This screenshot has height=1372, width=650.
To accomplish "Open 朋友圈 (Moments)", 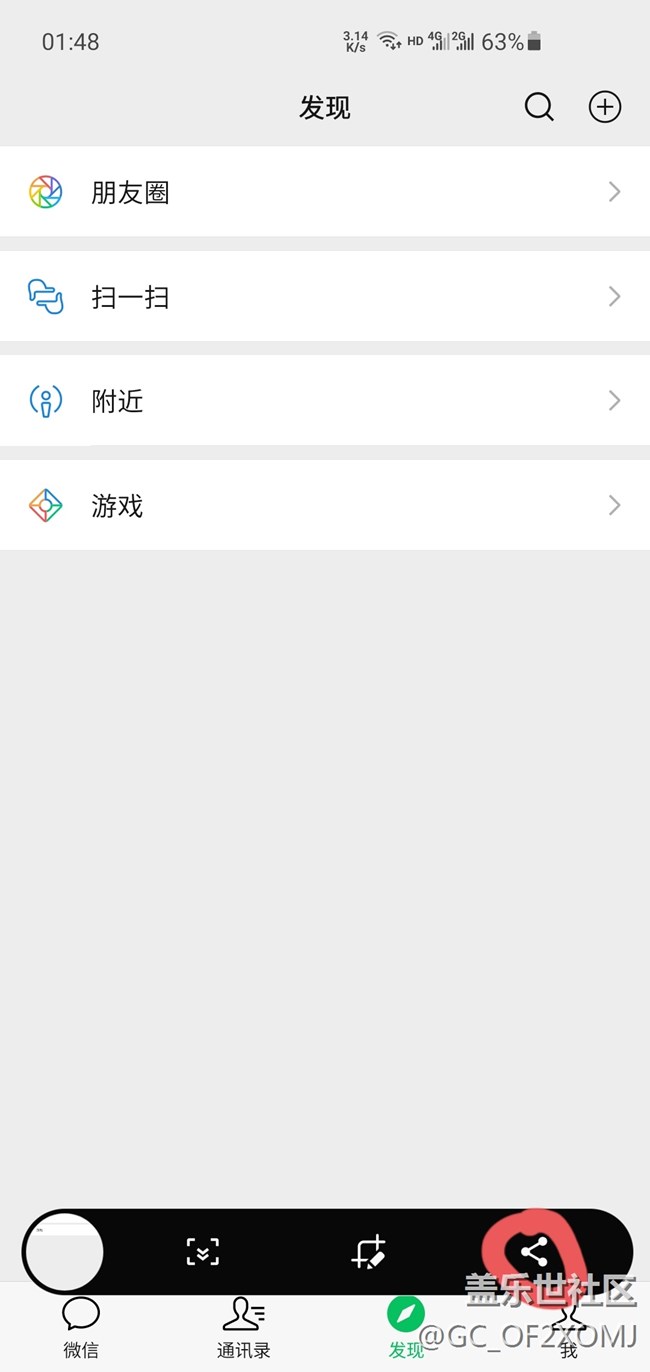I will pyautogui.click(x=325, y=191).
